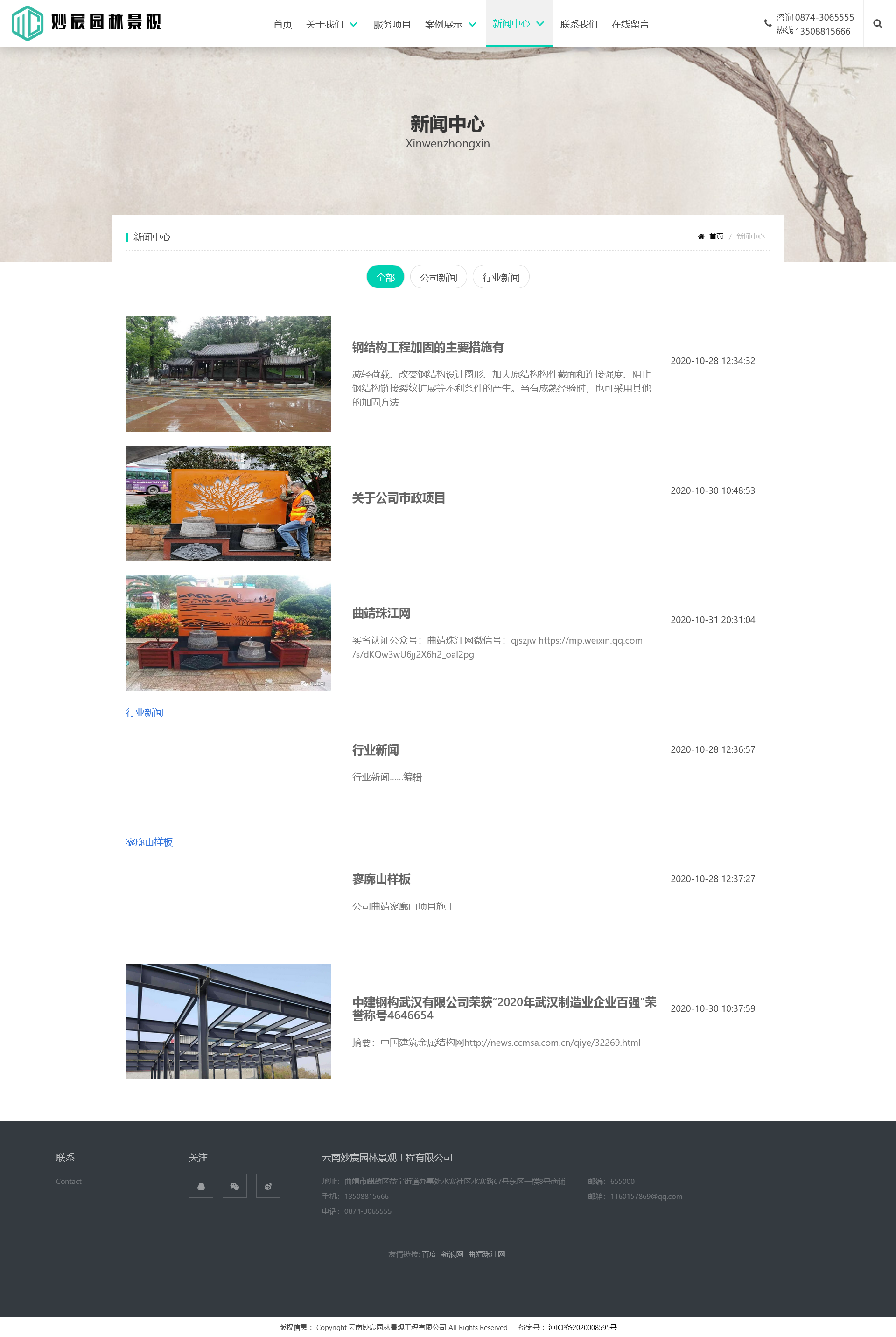Viewport: 896px width, 1337px height.
Task: Open the search icon in header
Action: (x=877, y=23)
